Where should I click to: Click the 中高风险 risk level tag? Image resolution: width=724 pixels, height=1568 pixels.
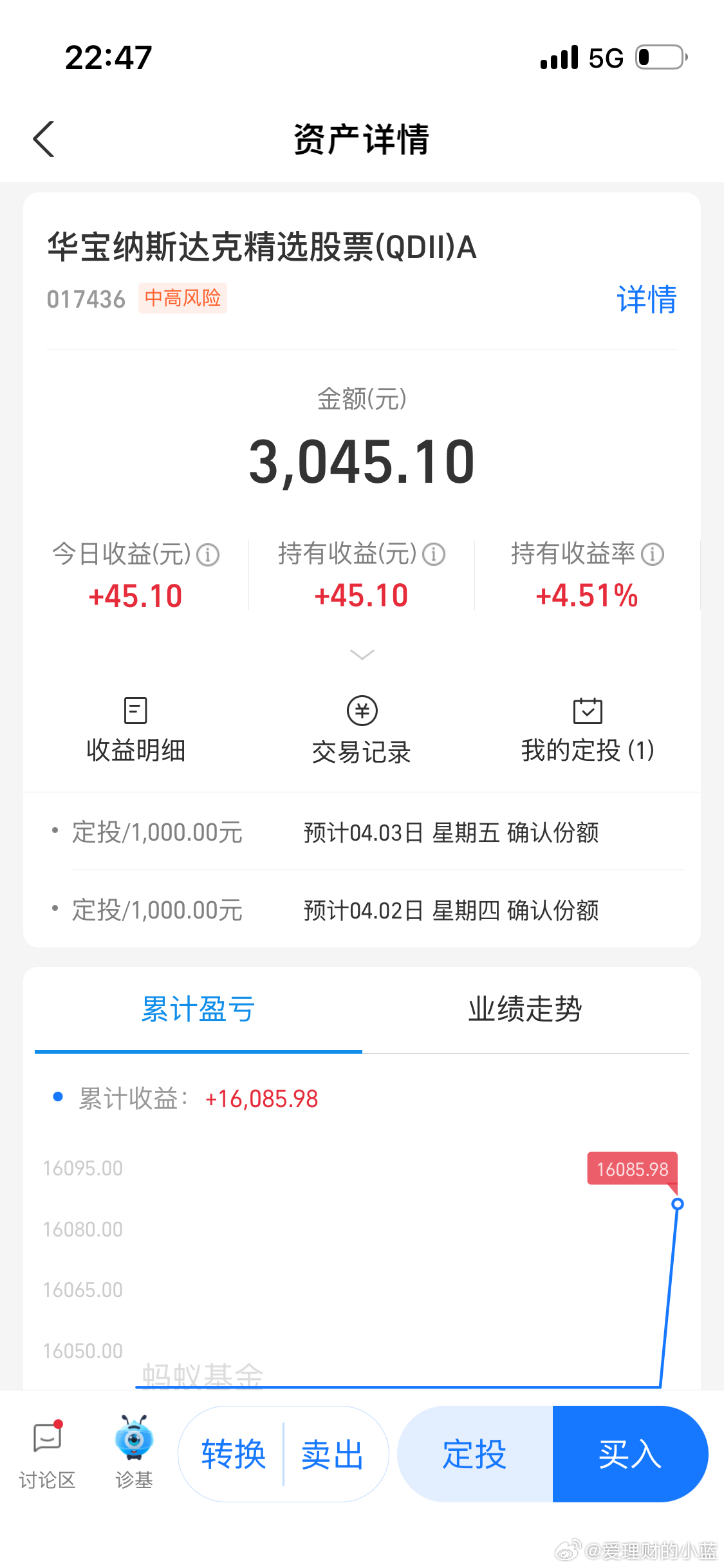(x=182, y=297)
